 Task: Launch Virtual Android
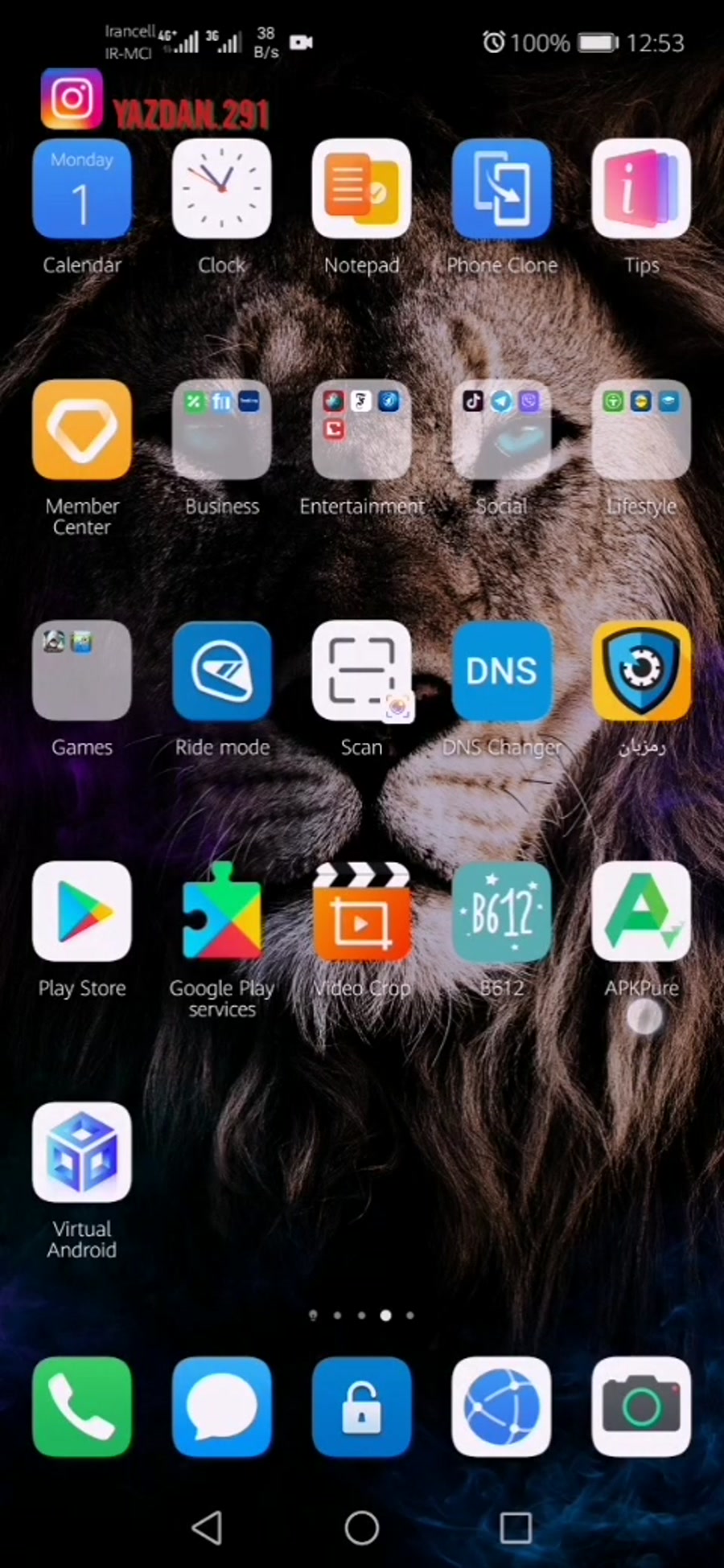pos(81,1151)
